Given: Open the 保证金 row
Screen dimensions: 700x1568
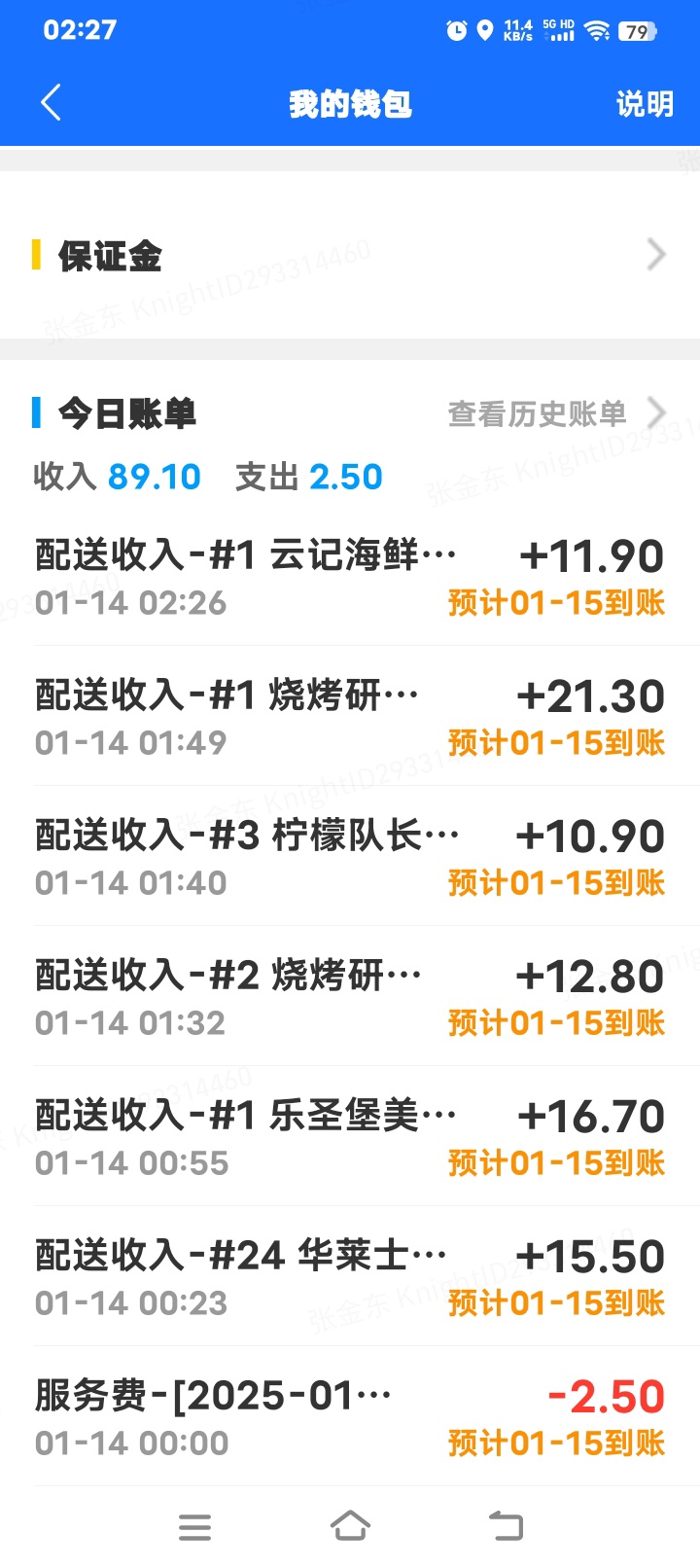Looking at the screenshot, I should (x=350, y=256).
